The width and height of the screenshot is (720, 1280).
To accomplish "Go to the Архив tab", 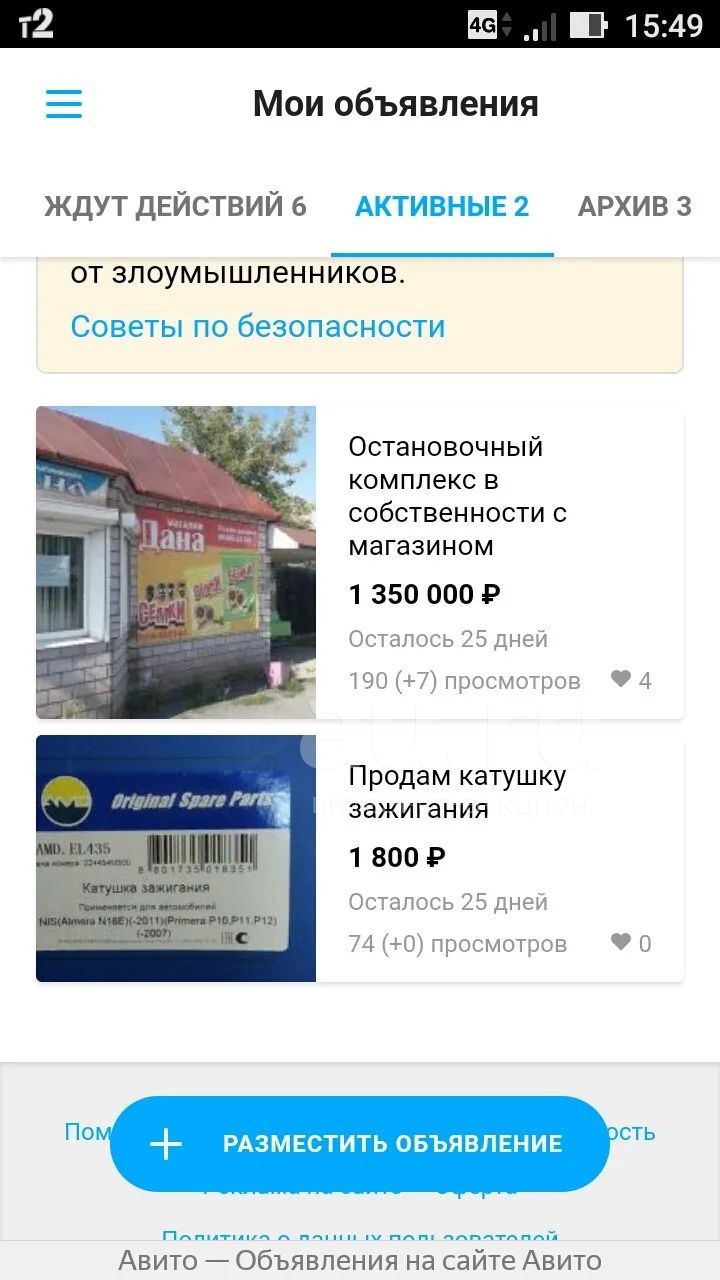I will click(x=635, y=207).
